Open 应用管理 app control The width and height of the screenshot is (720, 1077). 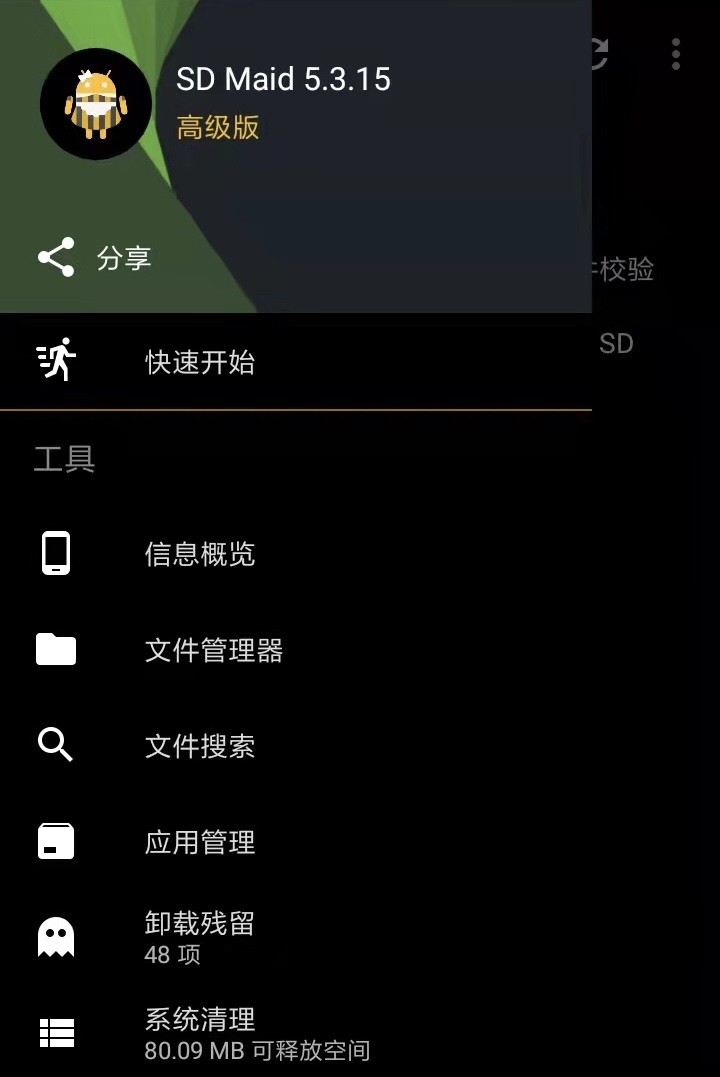200,842
